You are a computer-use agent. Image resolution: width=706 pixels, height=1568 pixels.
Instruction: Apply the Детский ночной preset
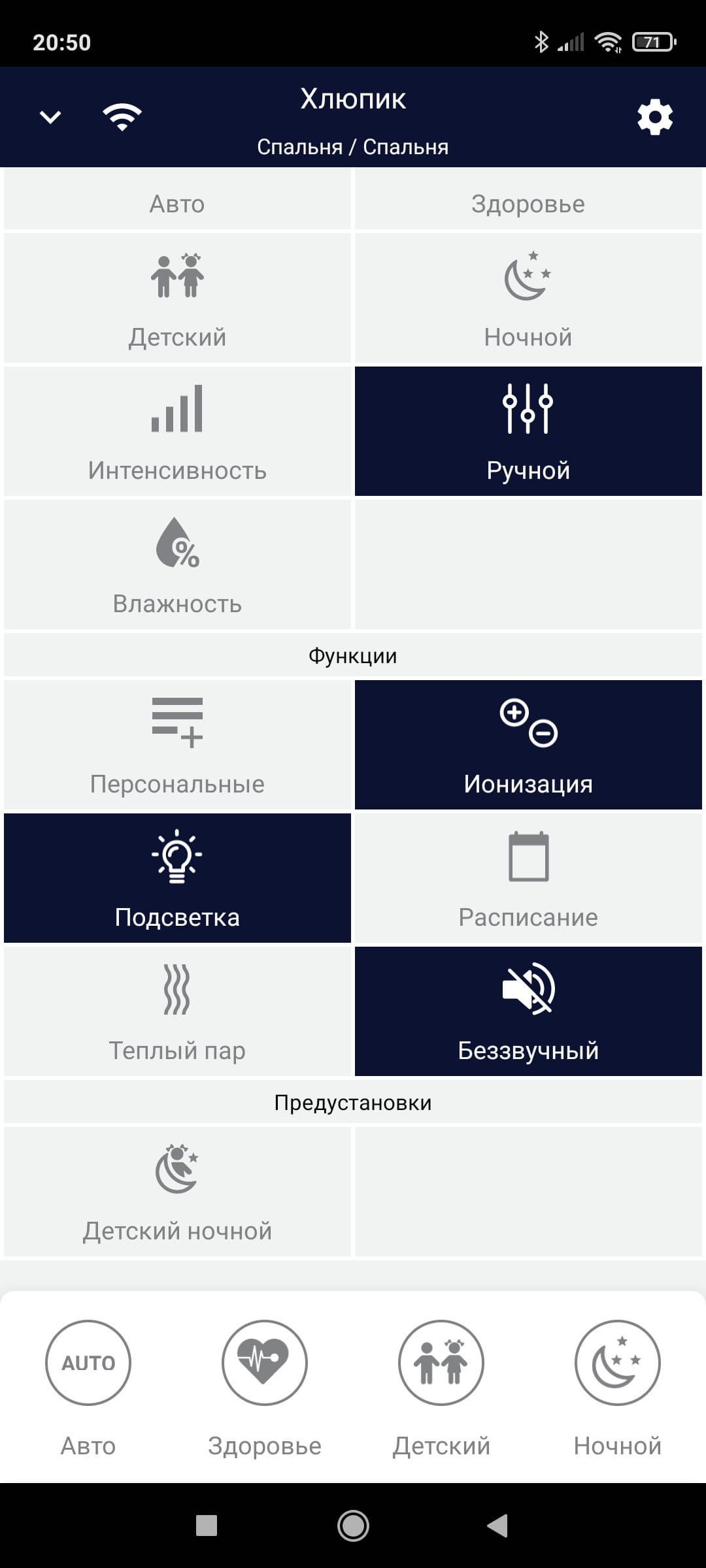[177, 1192]
